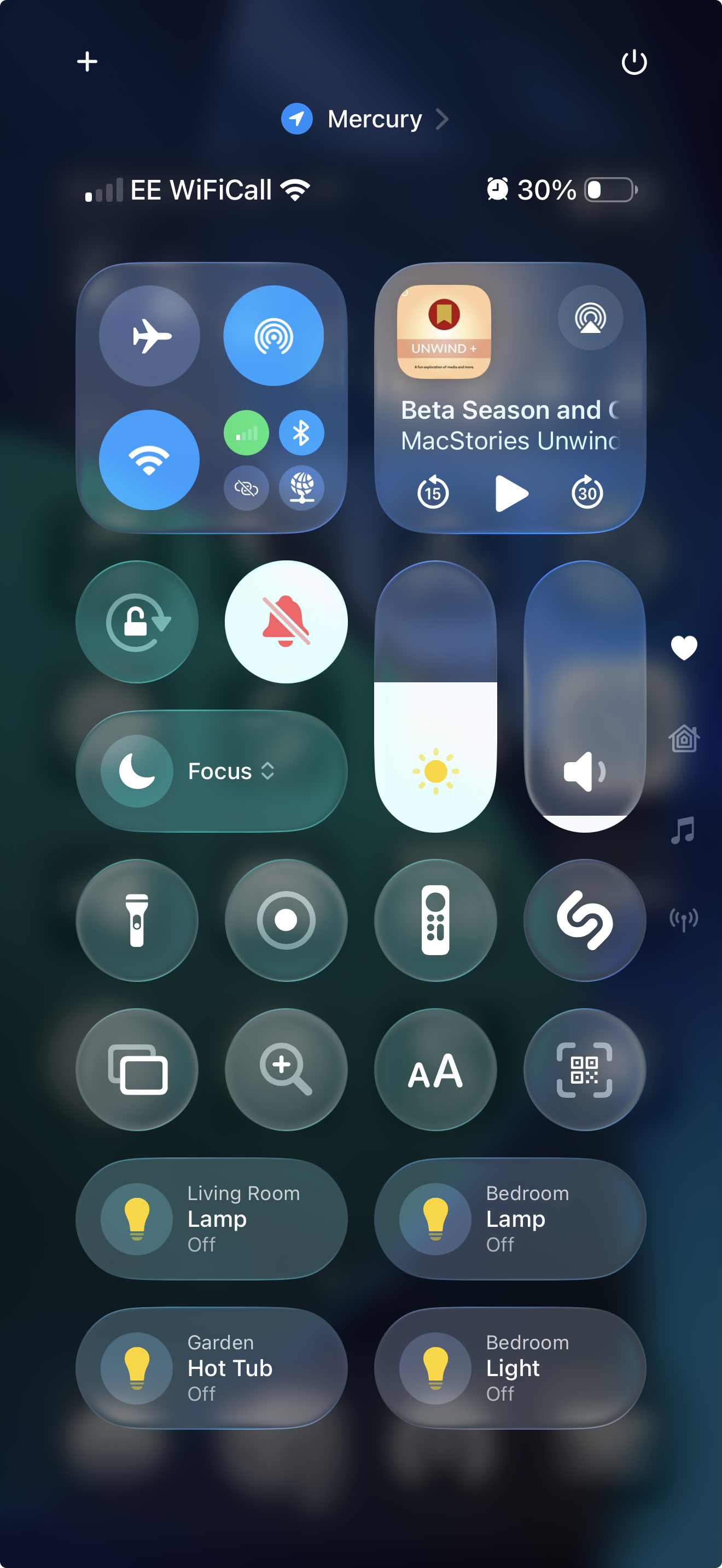Turn off AirDrop
Screen dimensions: 722x1568
[274, 336]
